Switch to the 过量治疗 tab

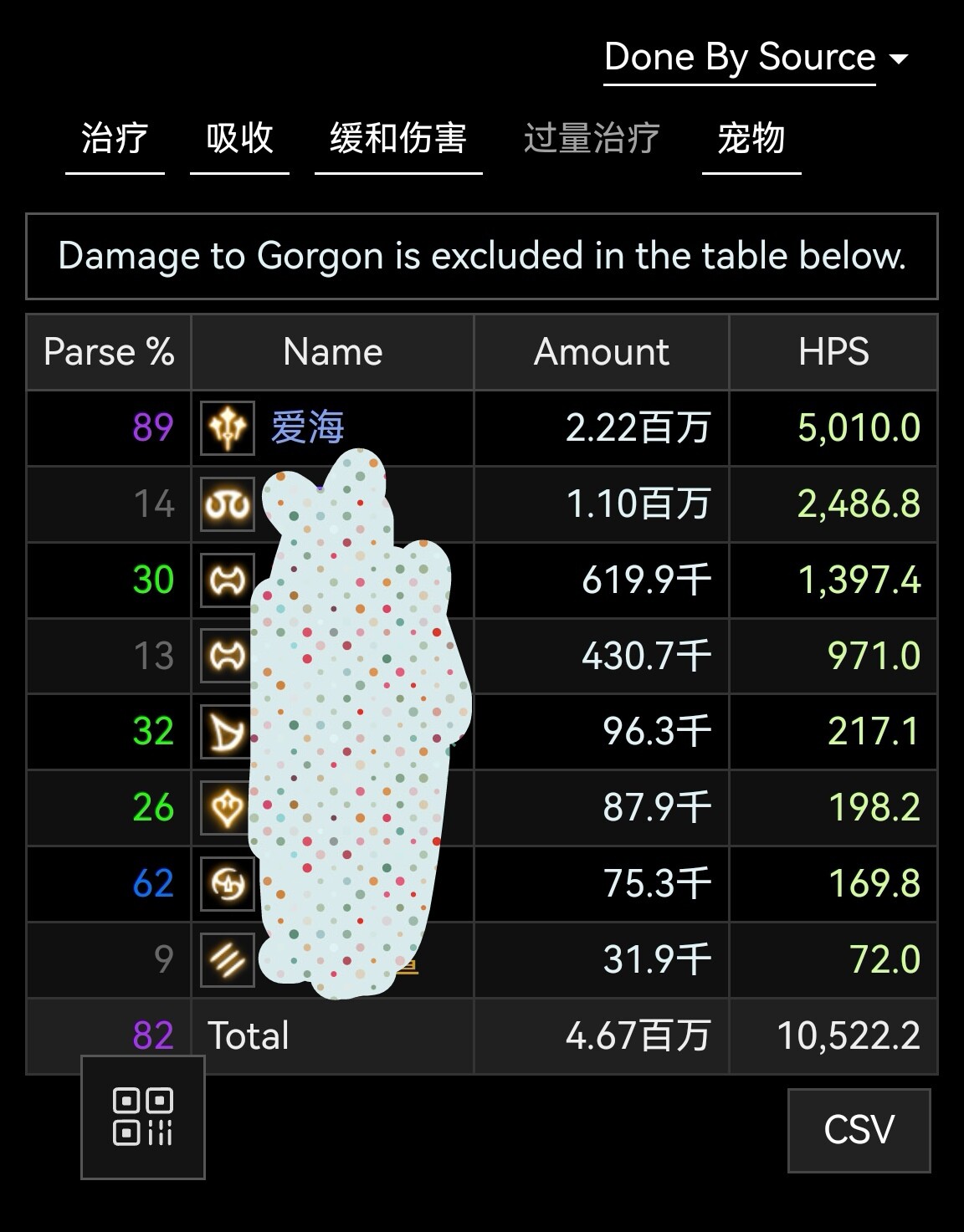(x=592, y=138)
